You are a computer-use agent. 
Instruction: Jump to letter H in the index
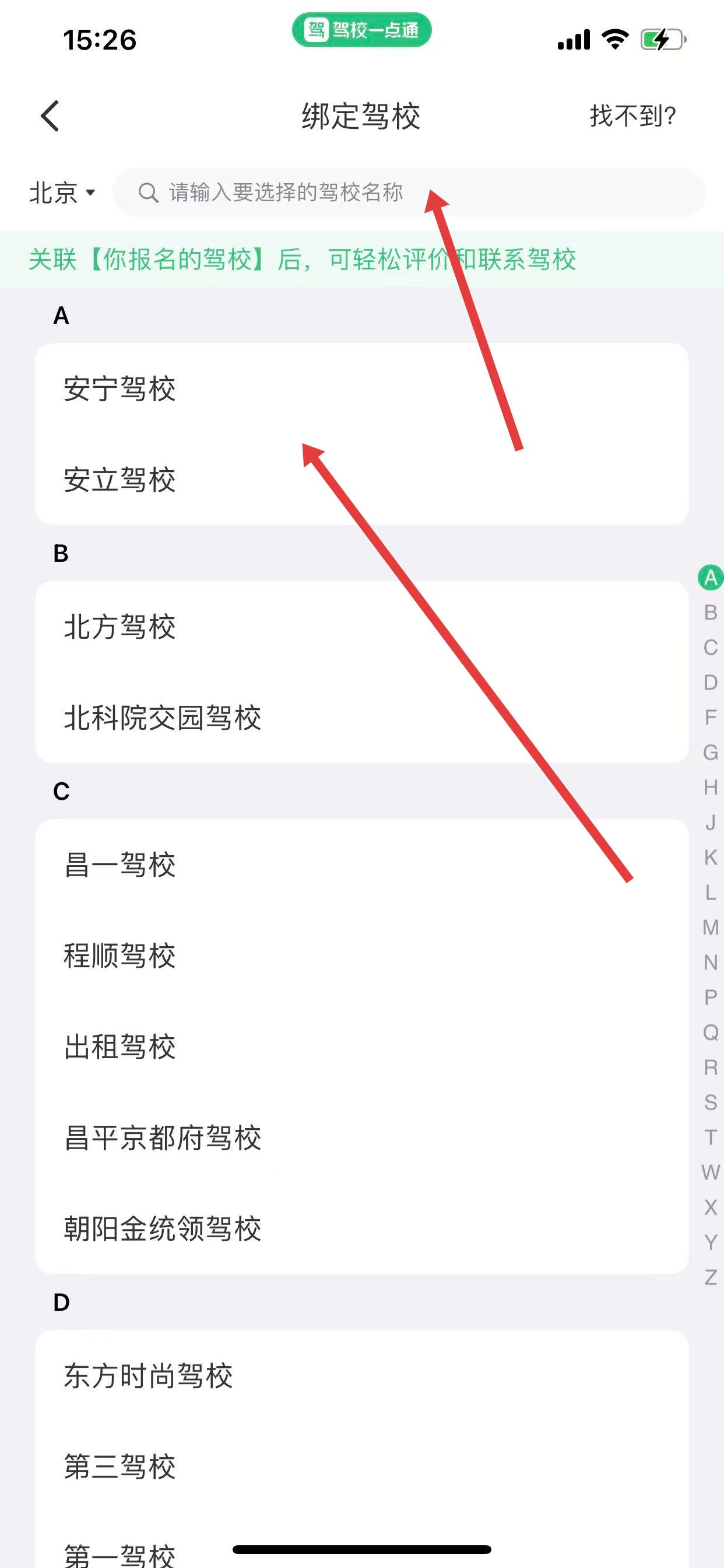click(x=710, y=787)
